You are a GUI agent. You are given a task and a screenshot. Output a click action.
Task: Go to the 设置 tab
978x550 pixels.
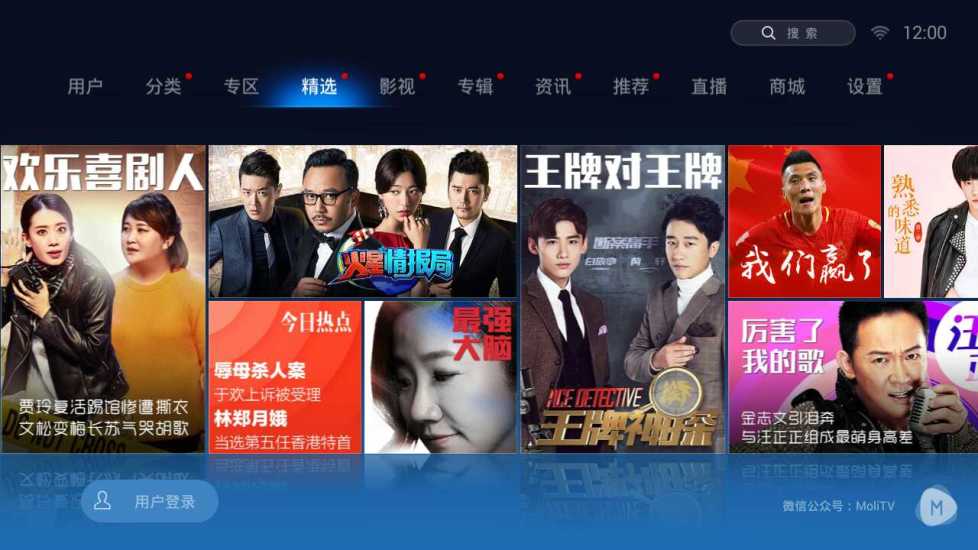(865, 87)
